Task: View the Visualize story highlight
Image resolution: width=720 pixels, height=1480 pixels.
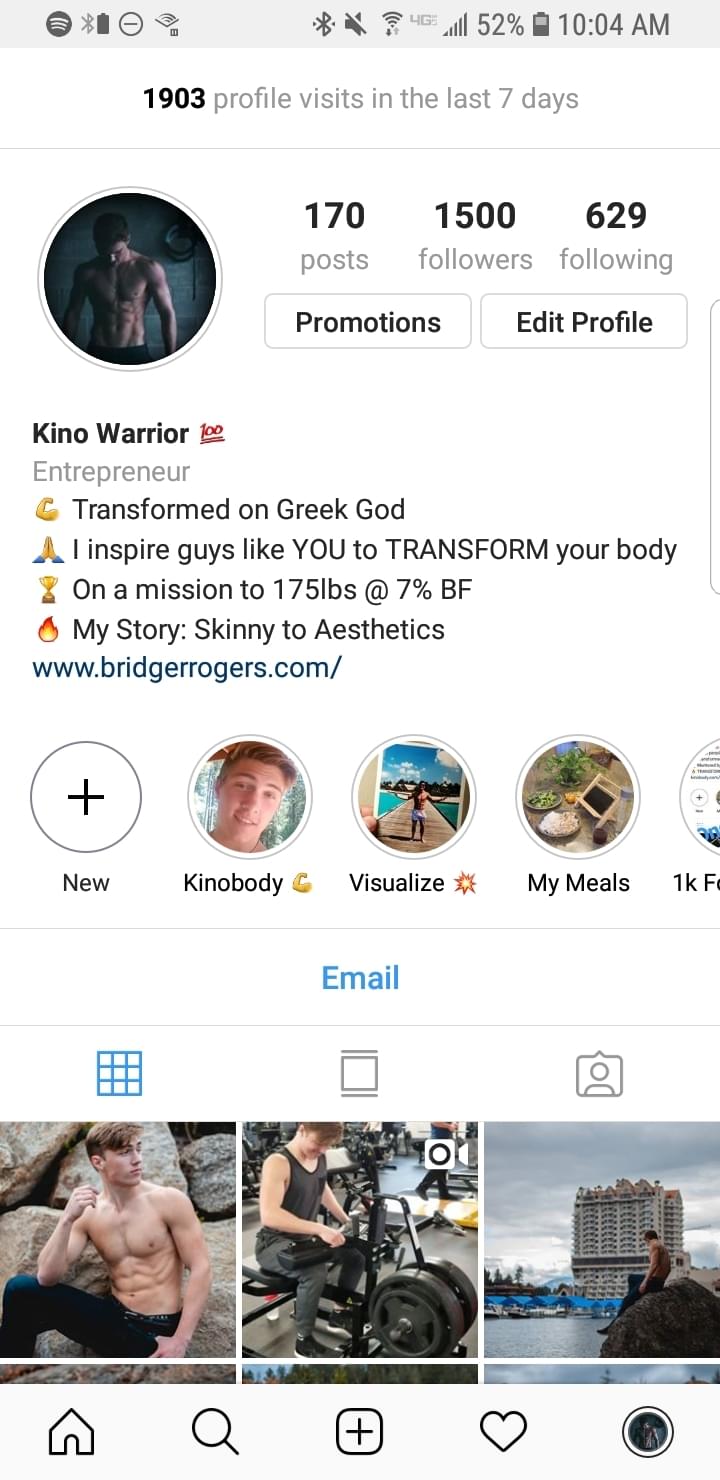Action: coord(414,797)
